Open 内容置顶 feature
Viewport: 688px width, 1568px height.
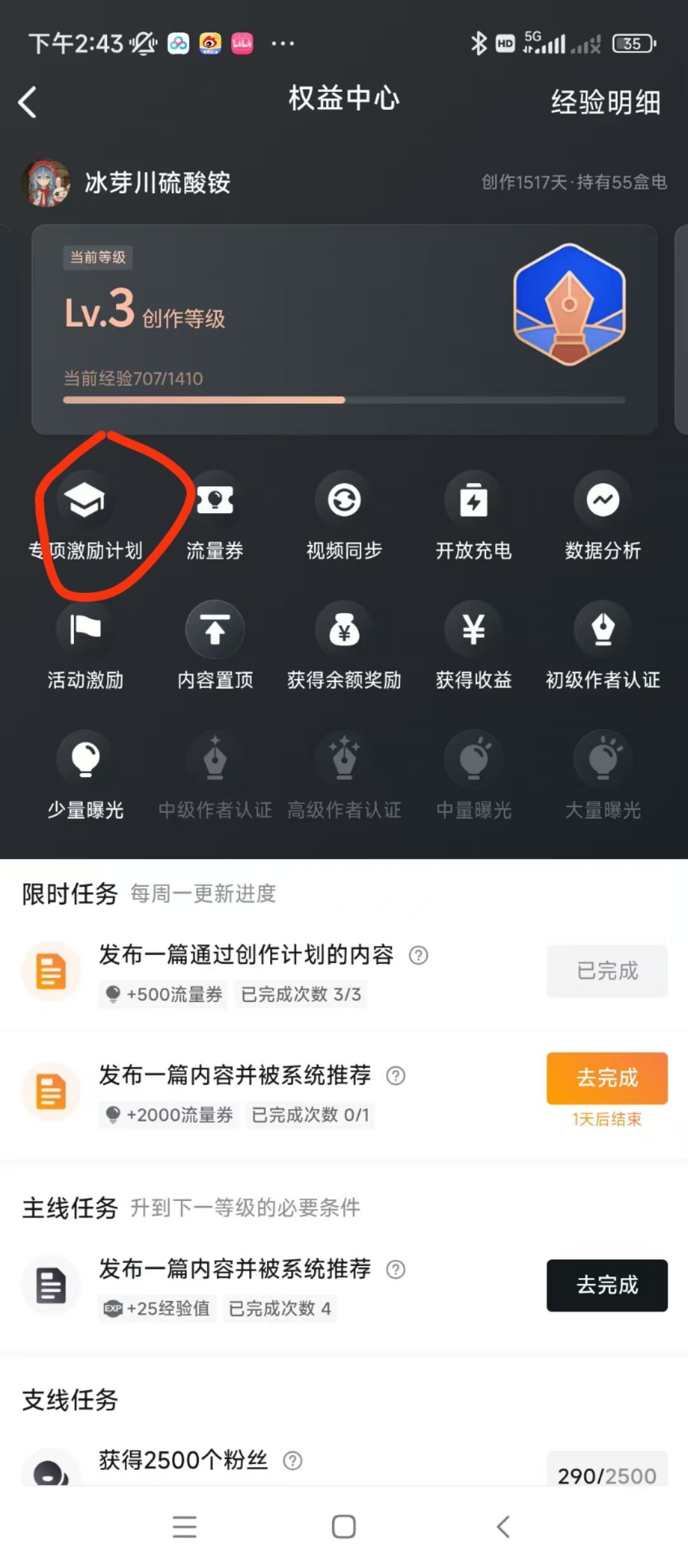coord(215,630)
